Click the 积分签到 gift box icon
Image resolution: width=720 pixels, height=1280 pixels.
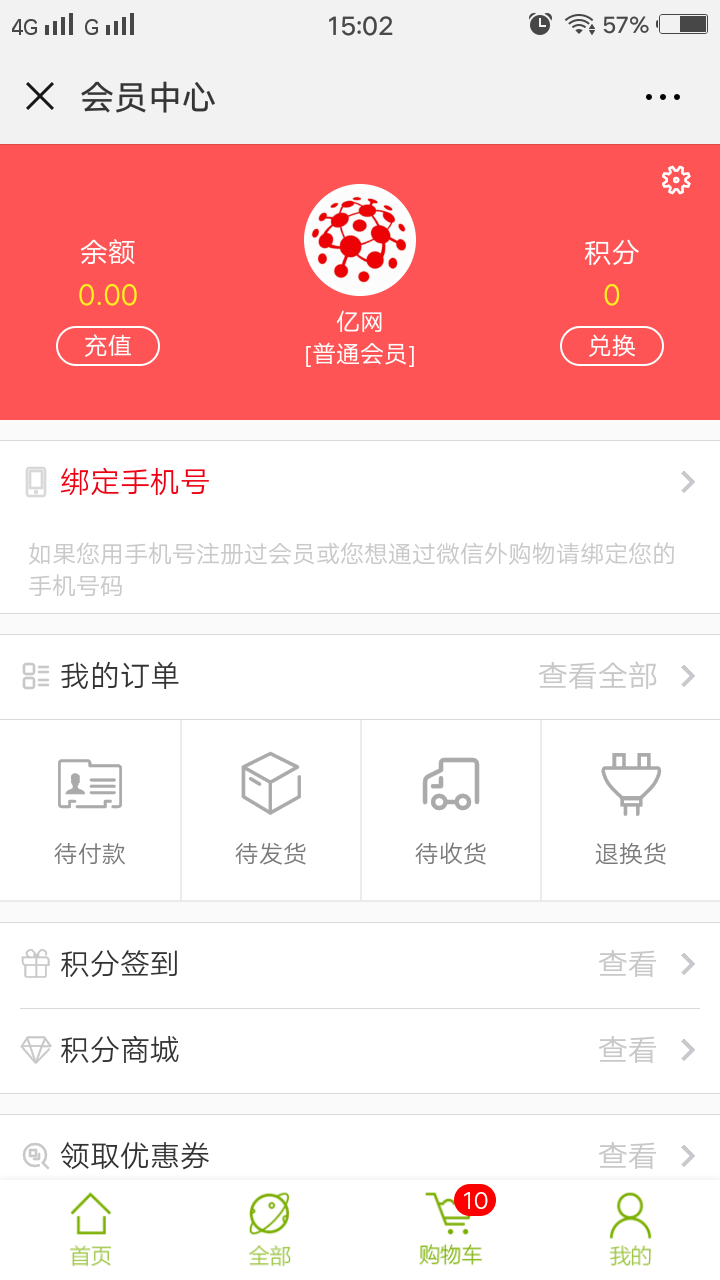click(x=35, y=963)
